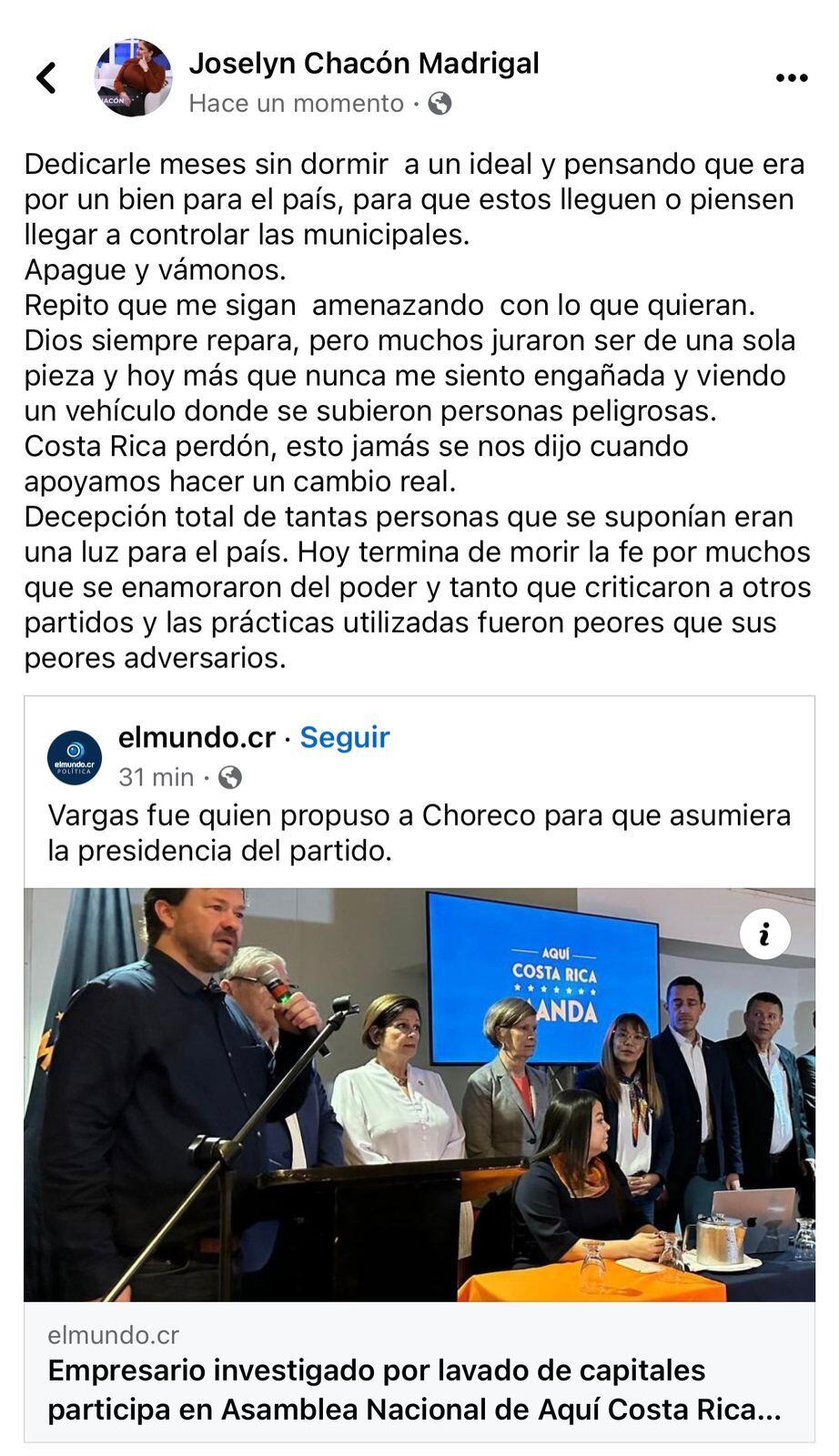Viewport: 839px width, 1456px height.
Task: Open the post's three-dot options menu
Action: pos(791,78)
